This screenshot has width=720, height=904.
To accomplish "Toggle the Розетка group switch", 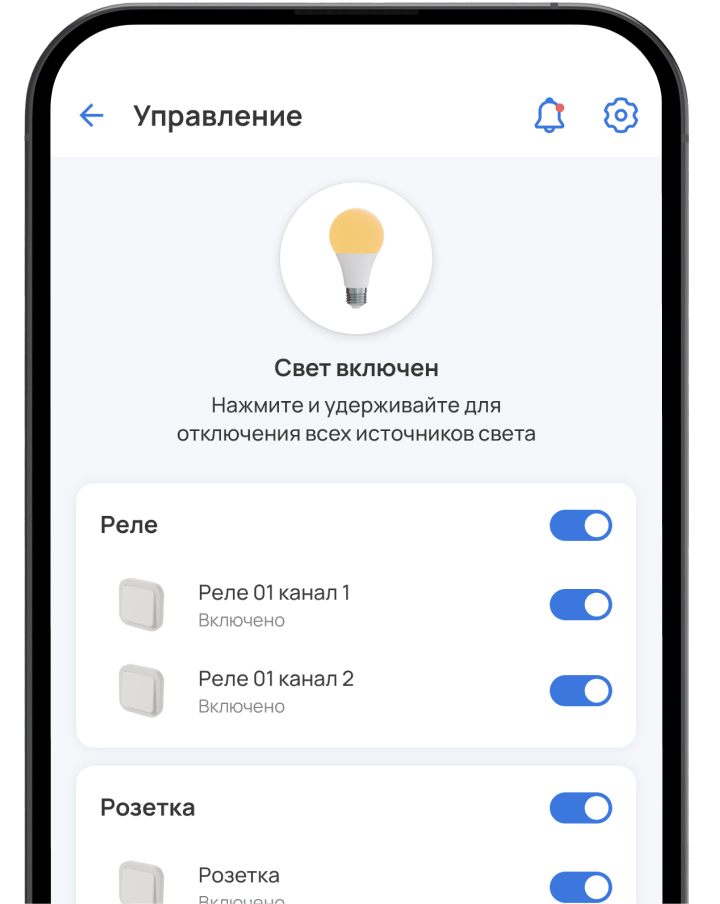I will coord(581,808).
